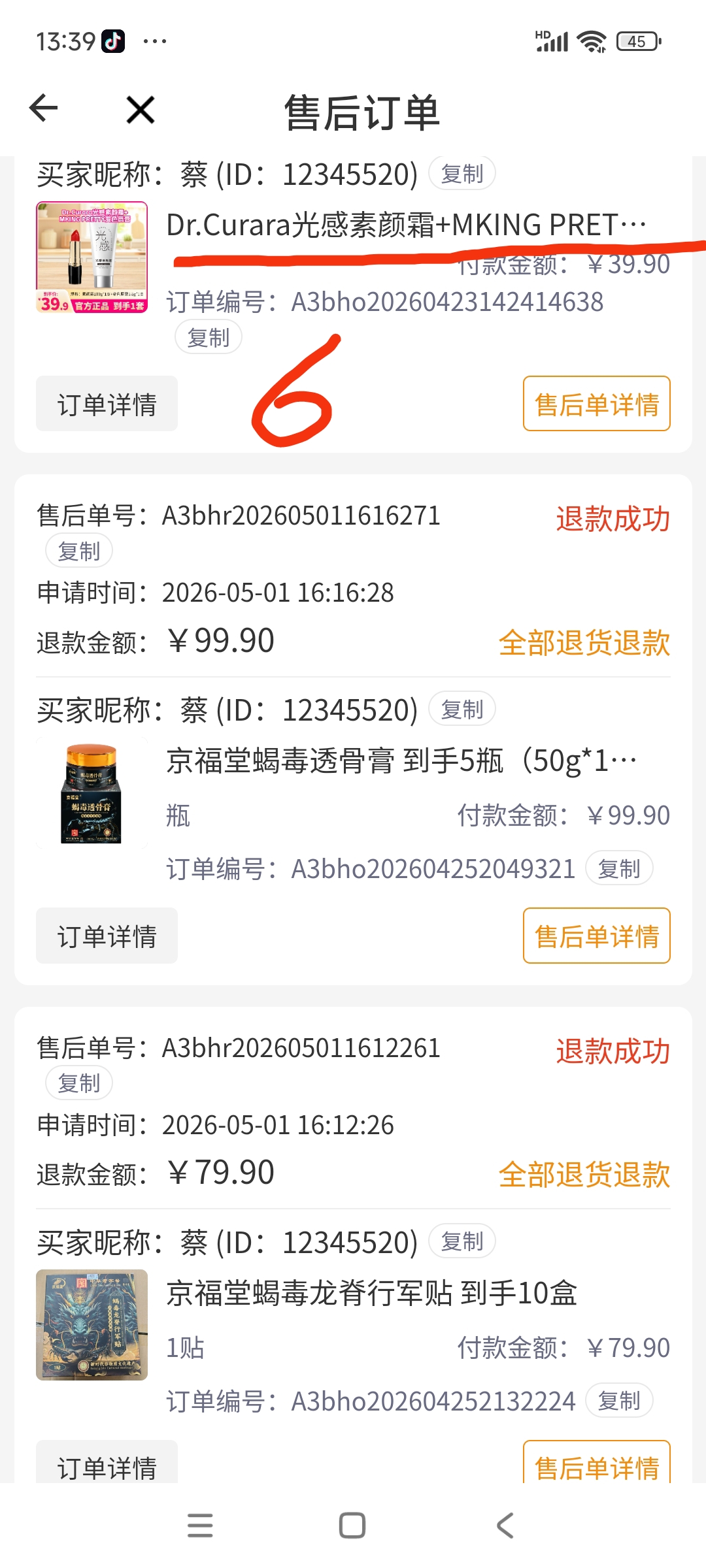Open 订单详情 for the Dr.Curara order
Screen dimensions: 706x1568
pyautogui.click(x=107, y=404)
